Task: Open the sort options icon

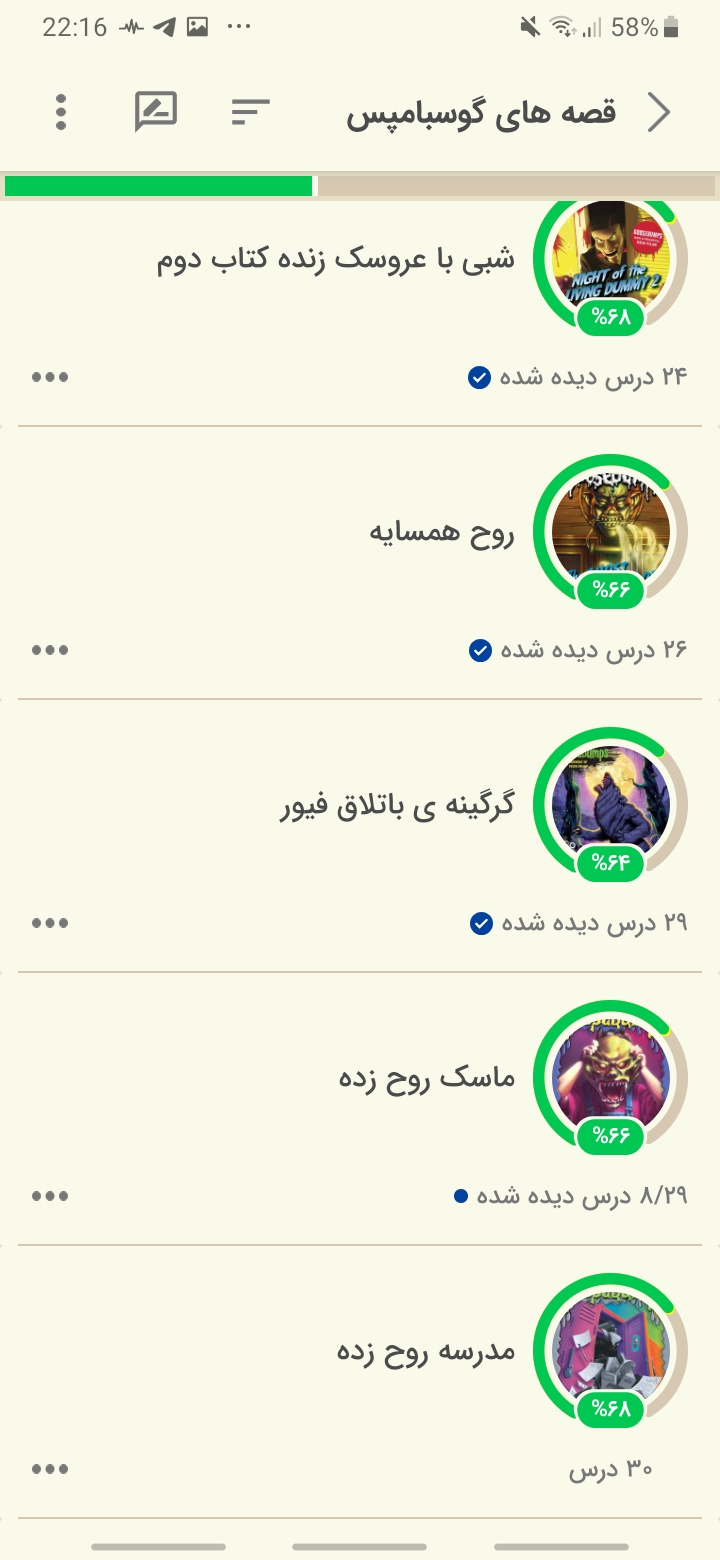Action: click(250, 112)
